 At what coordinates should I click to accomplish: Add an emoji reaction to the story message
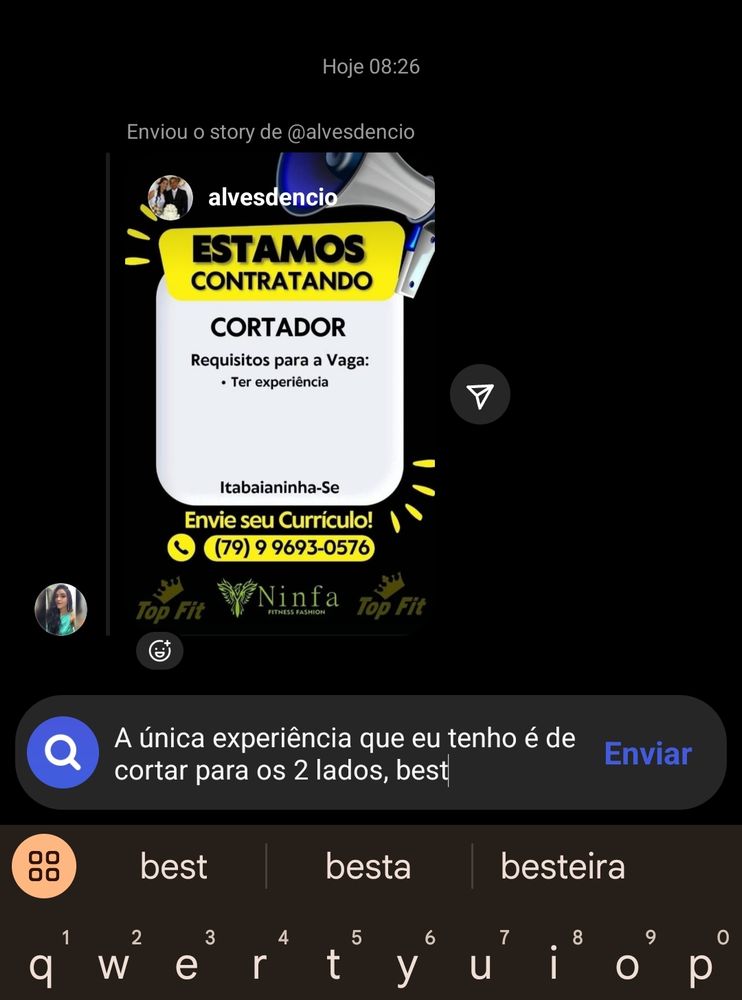click(x=160, y=651)
